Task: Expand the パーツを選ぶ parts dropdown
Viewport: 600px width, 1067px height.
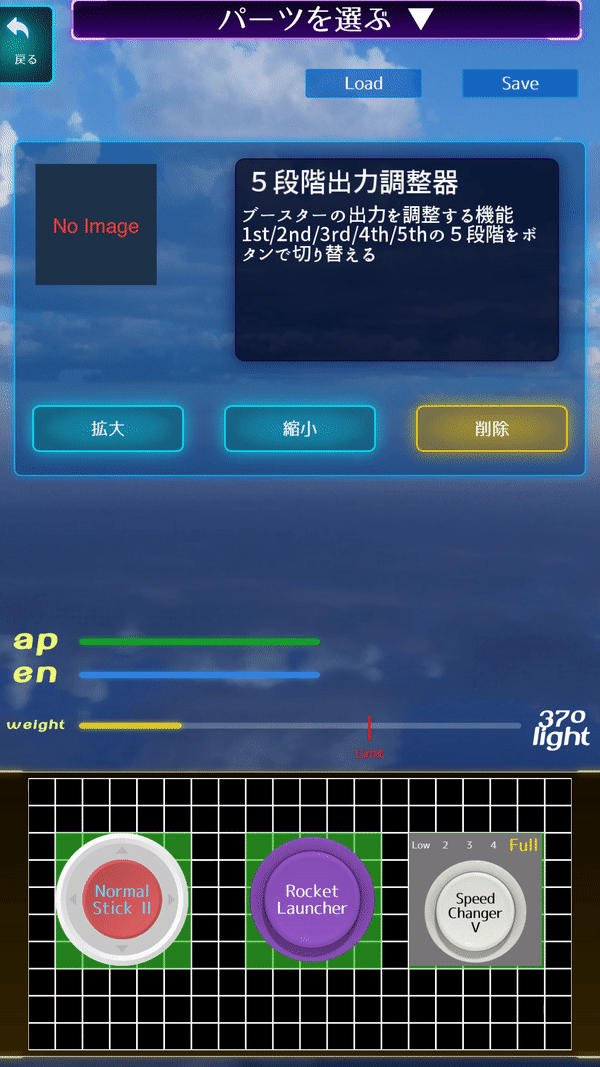Action: (x=326, y=19)
